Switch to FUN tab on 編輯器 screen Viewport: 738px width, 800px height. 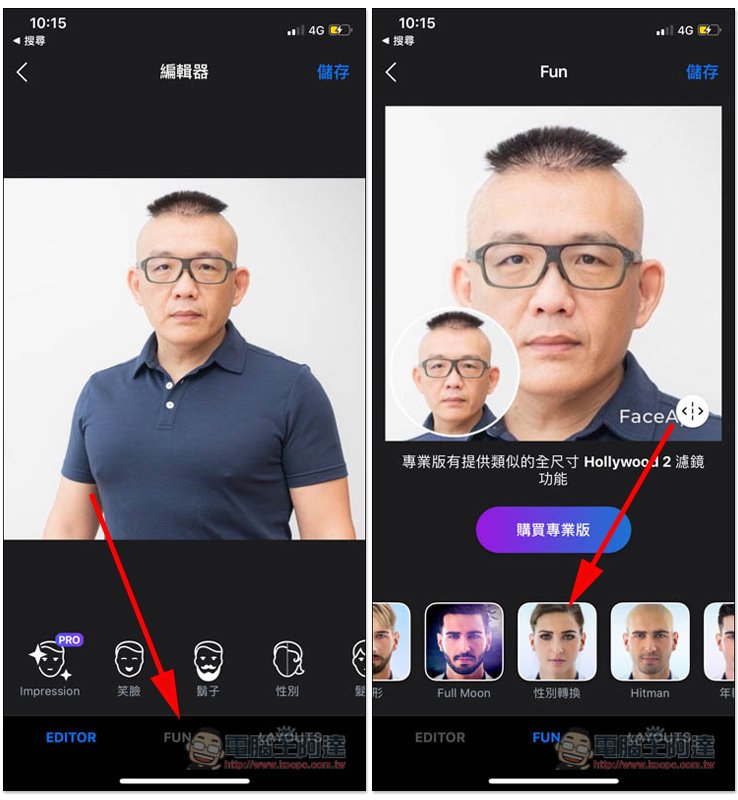click(x=177, y=737)
